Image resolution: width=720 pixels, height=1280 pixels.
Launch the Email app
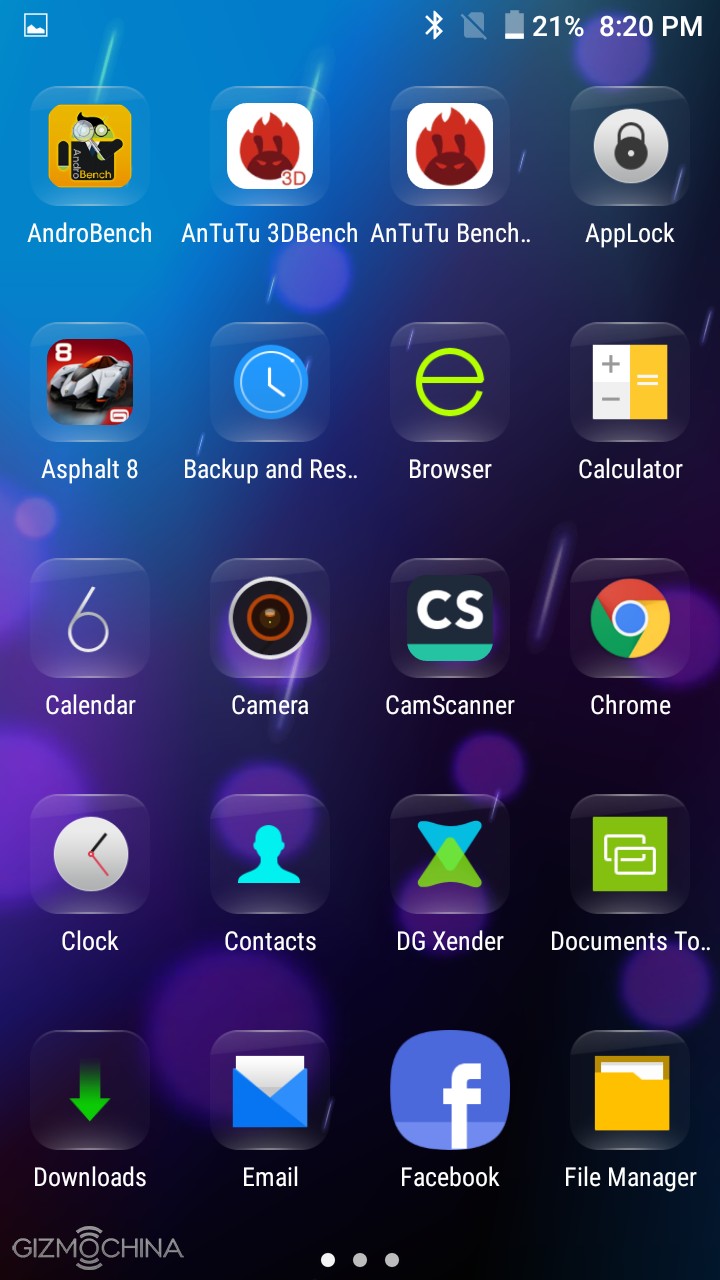click(270, 1090)
